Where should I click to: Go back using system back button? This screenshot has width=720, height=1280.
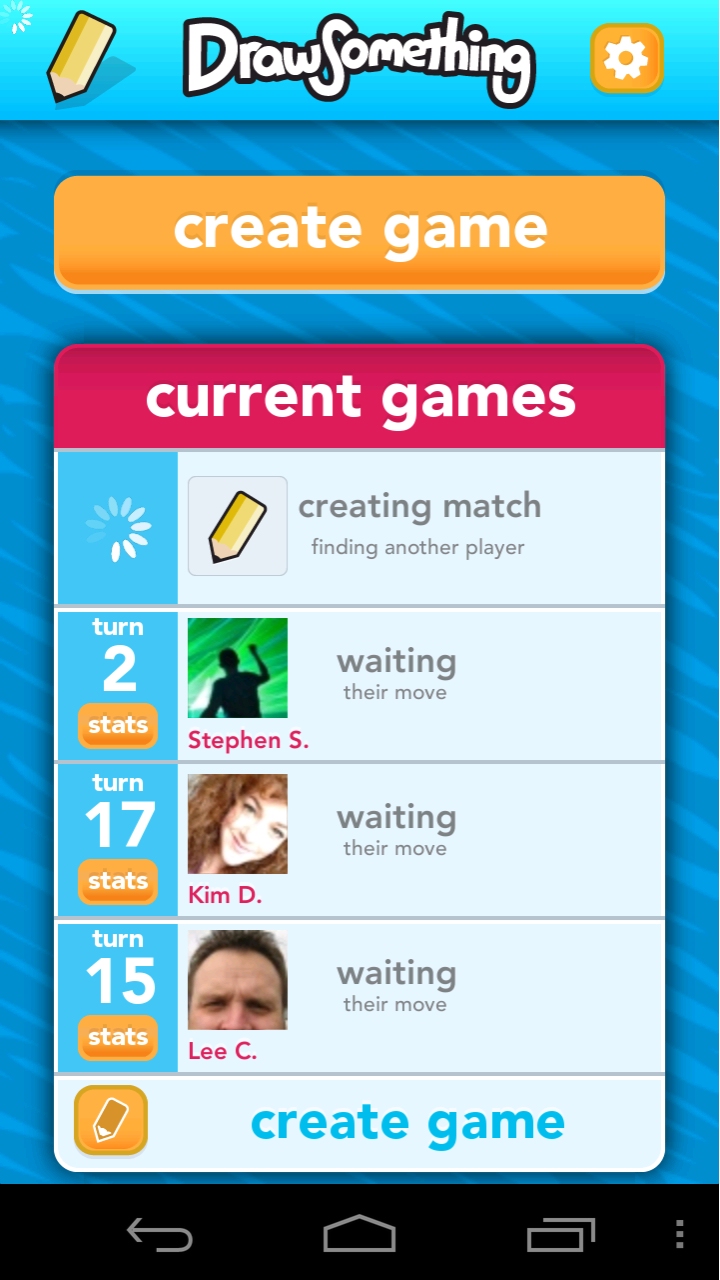(160, 1235)
